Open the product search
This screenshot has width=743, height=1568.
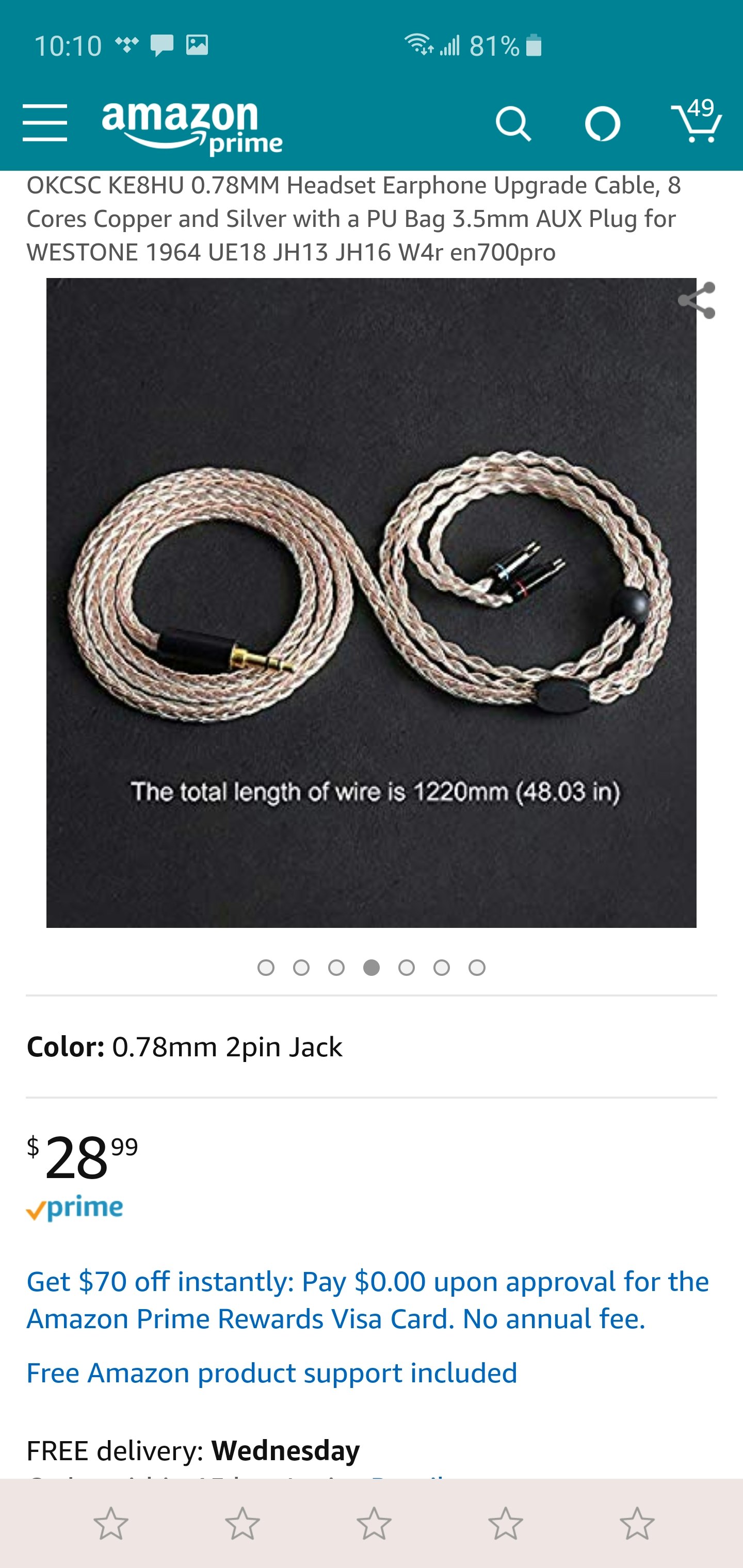(513, 124)
